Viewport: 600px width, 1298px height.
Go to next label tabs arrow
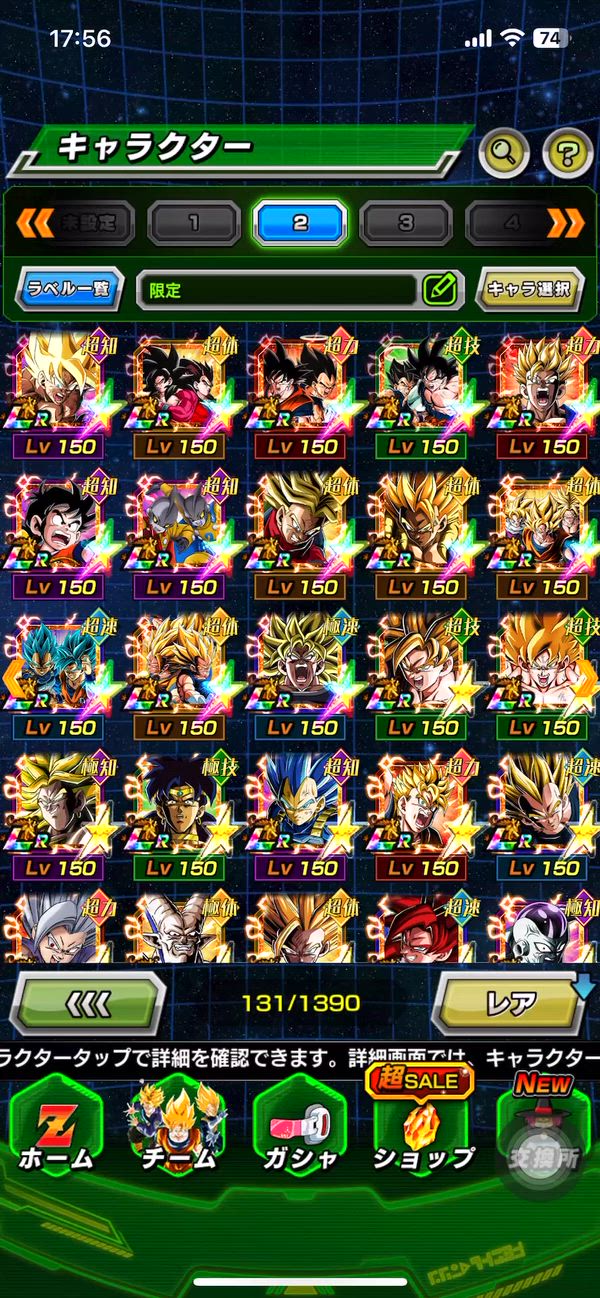pyautogui.click(x=565, y=222)
